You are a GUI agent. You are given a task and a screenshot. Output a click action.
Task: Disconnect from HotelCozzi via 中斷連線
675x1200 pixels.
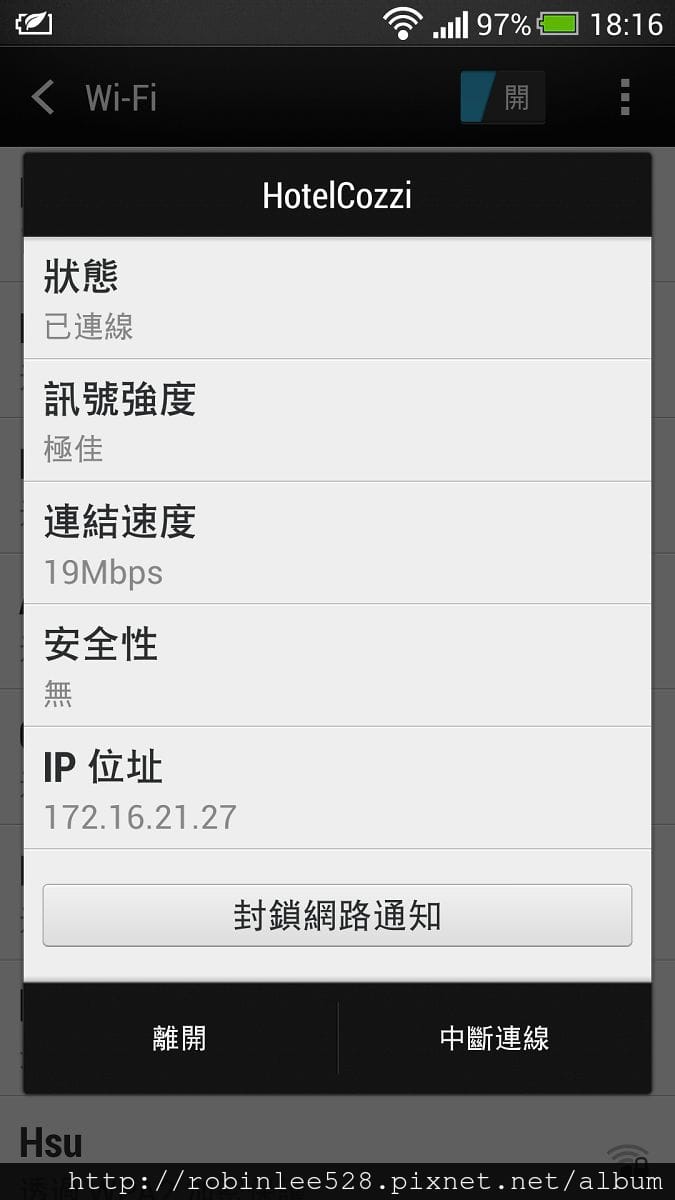pos(494,1038)
